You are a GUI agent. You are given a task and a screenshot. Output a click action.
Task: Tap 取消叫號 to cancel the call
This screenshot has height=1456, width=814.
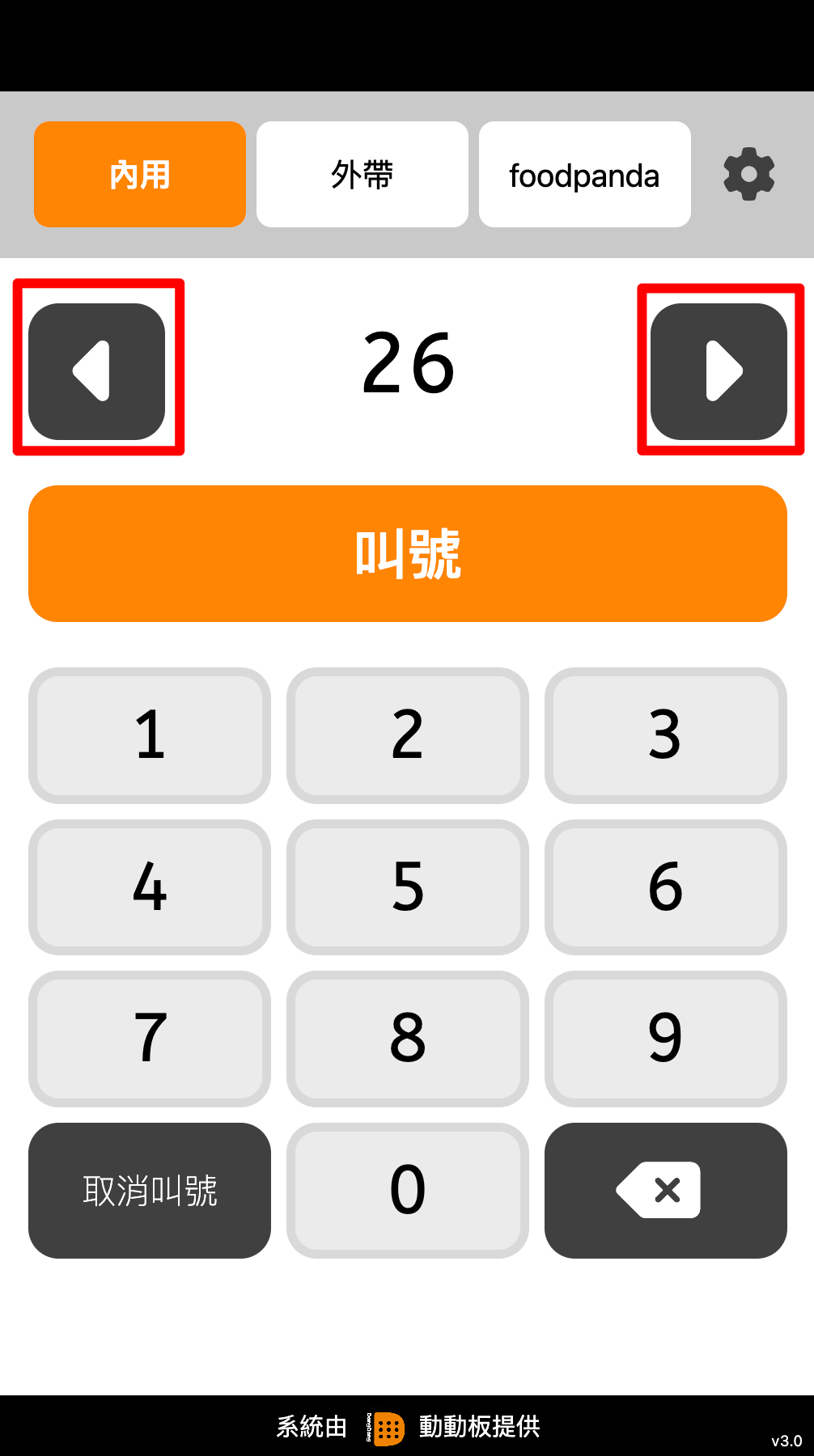coord(150,1190)
